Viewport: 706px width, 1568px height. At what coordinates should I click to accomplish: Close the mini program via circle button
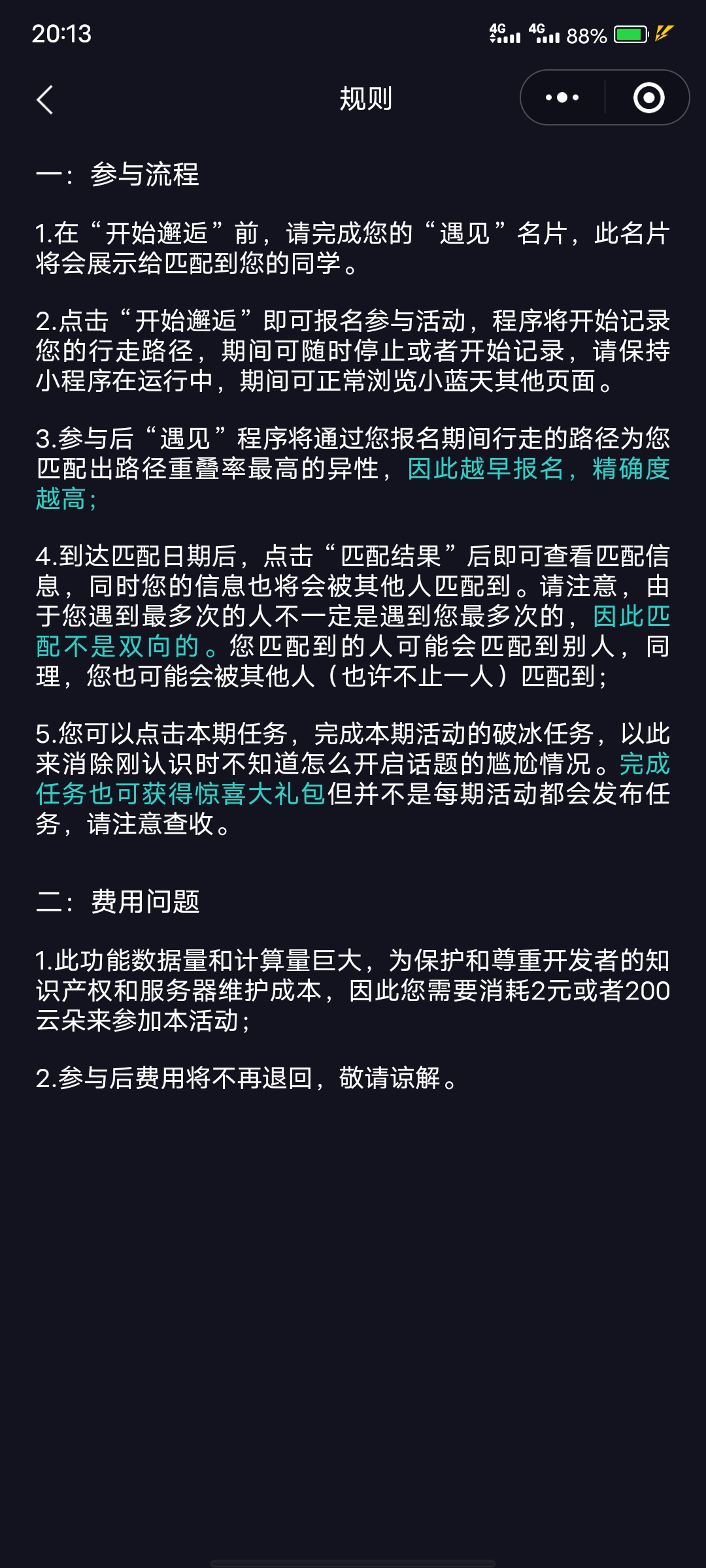click(648, 98)
